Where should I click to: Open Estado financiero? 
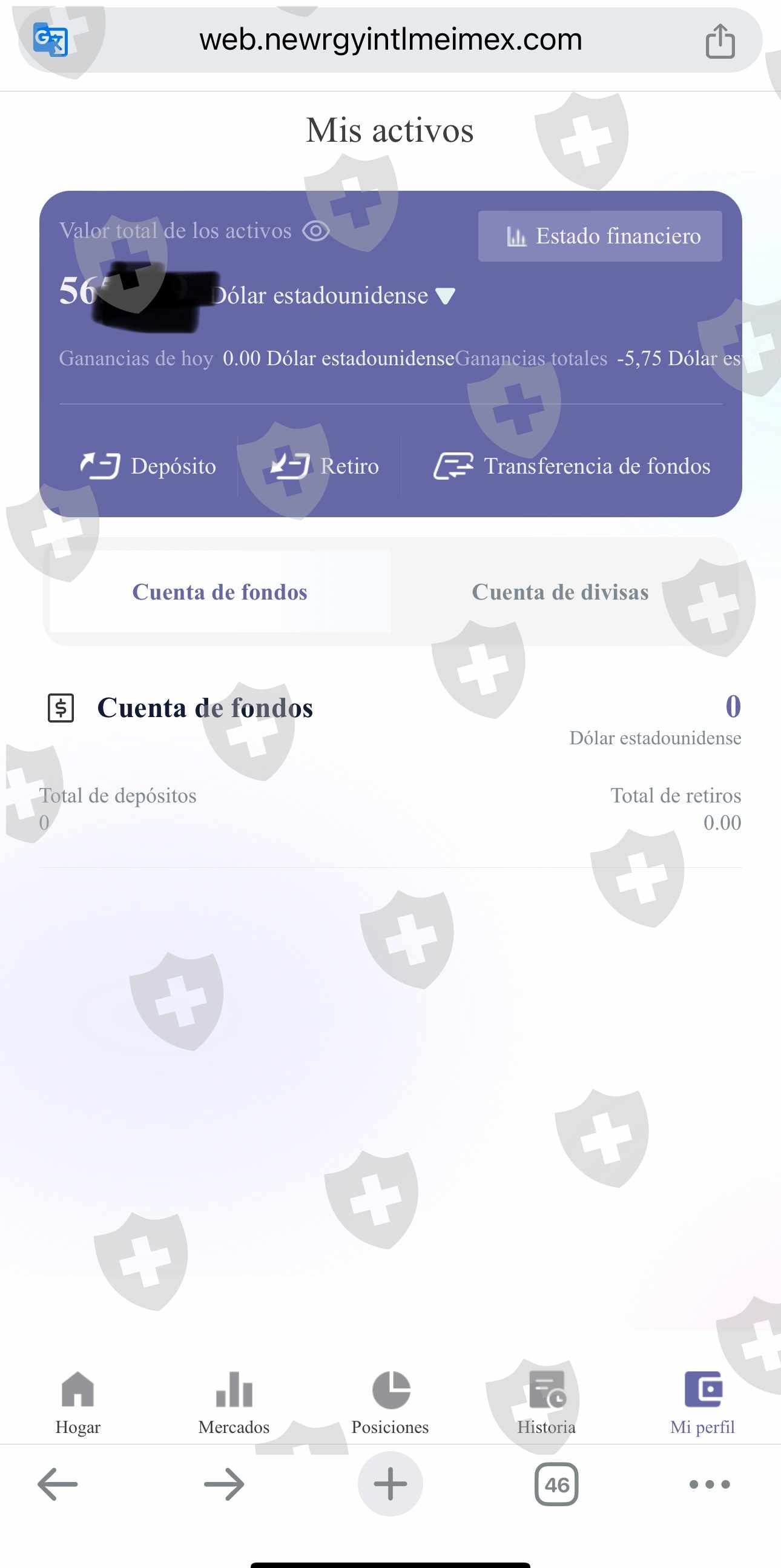[x=600, y=236]
